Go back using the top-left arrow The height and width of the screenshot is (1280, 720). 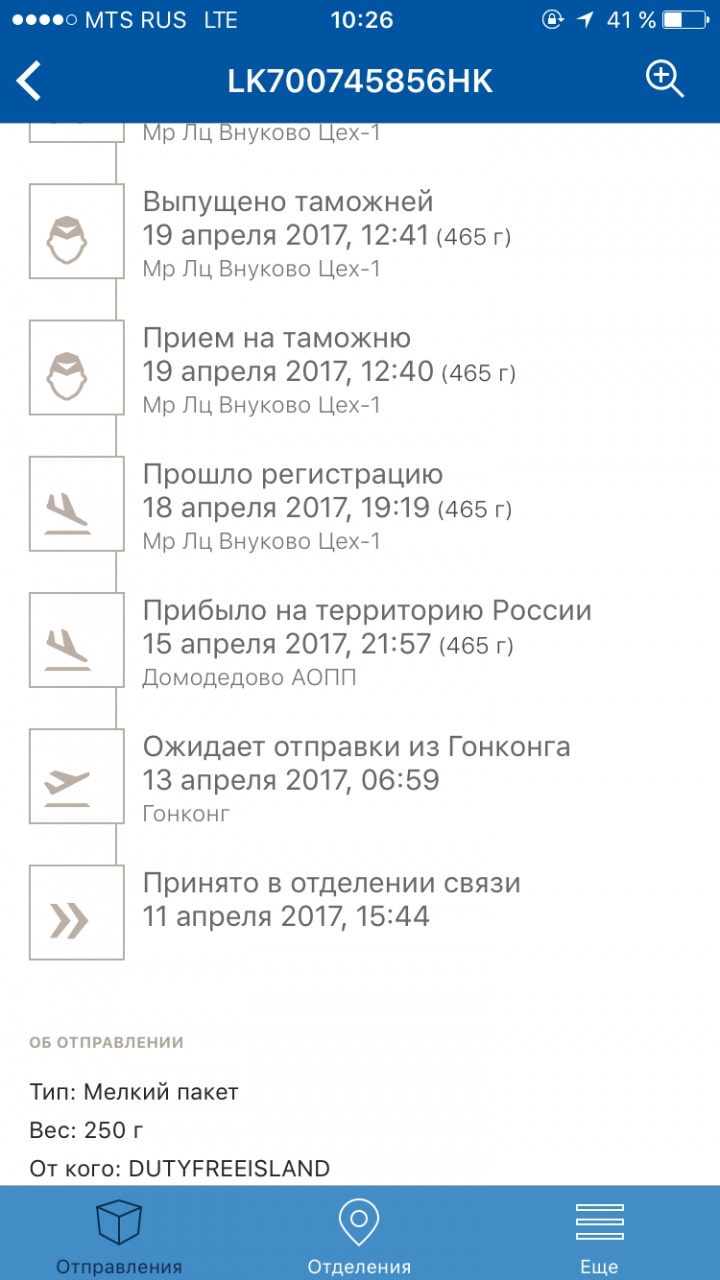(x=30, y=81)
